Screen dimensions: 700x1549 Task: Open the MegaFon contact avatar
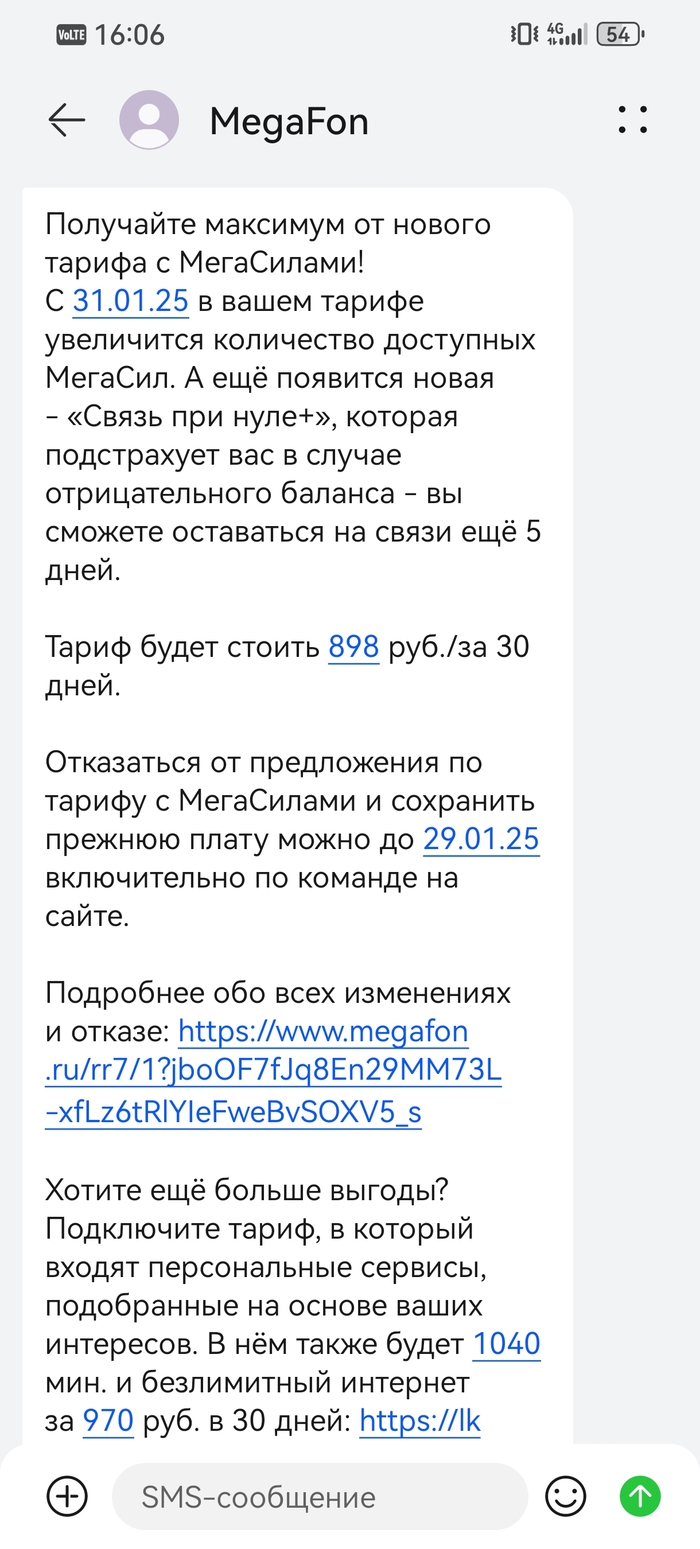pos(149,121)
